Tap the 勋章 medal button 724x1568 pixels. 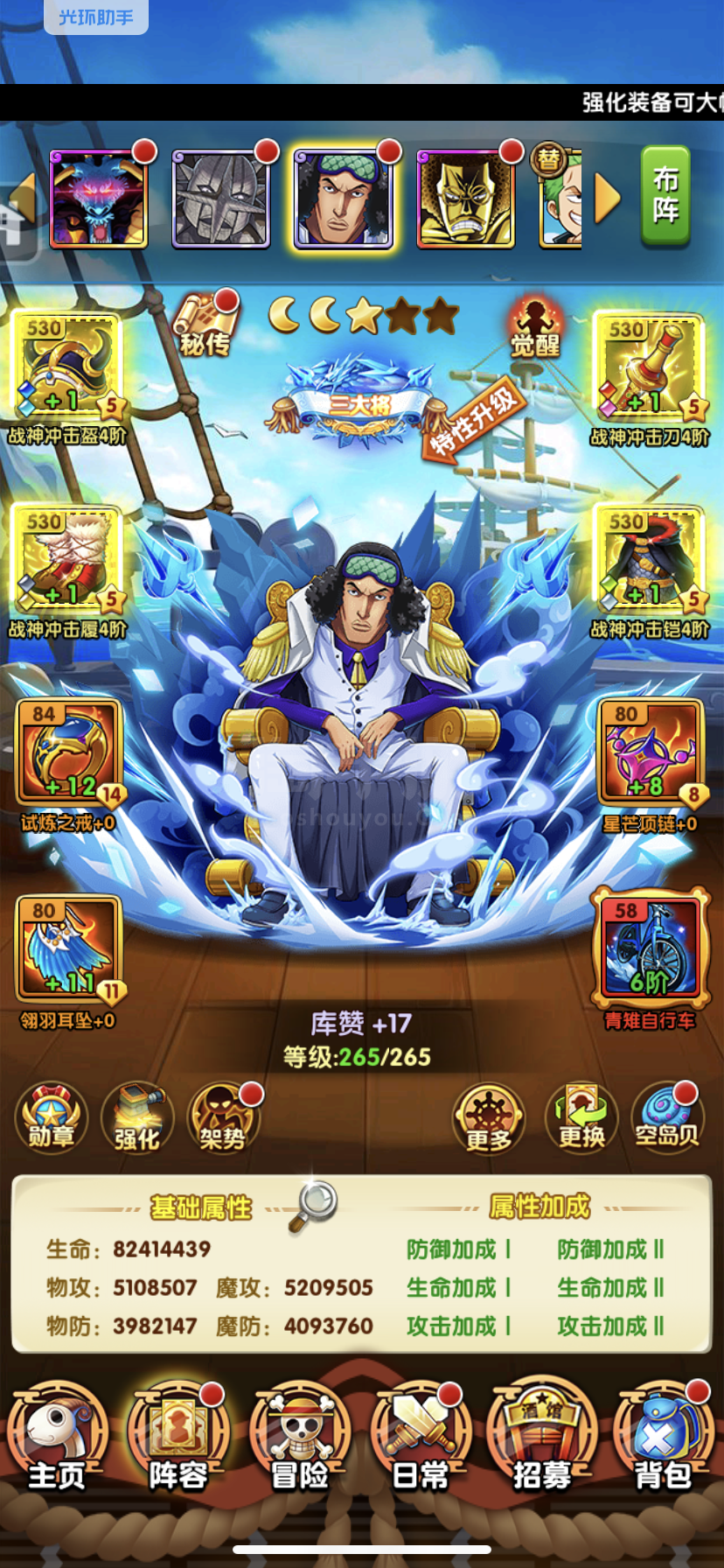click(x=52, y=1117)
